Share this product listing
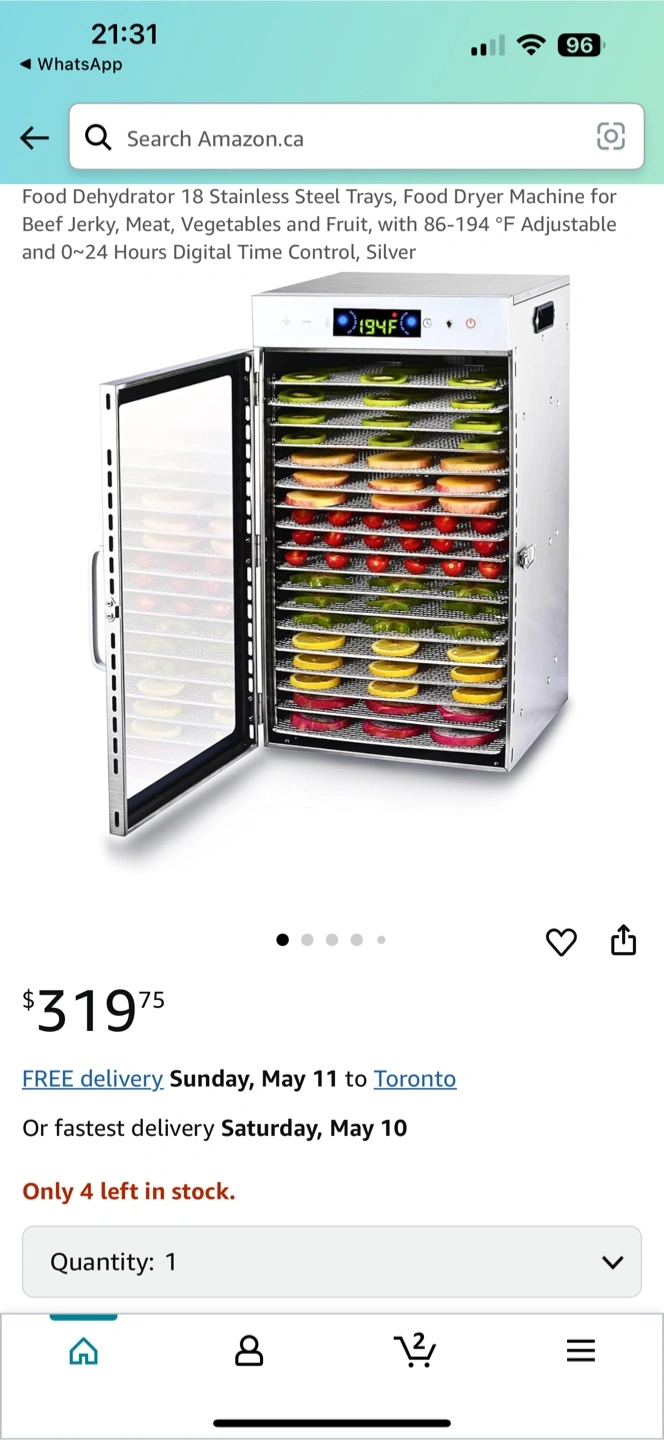Viewport: 664px width, 1440px height. [x=623, y=941]
